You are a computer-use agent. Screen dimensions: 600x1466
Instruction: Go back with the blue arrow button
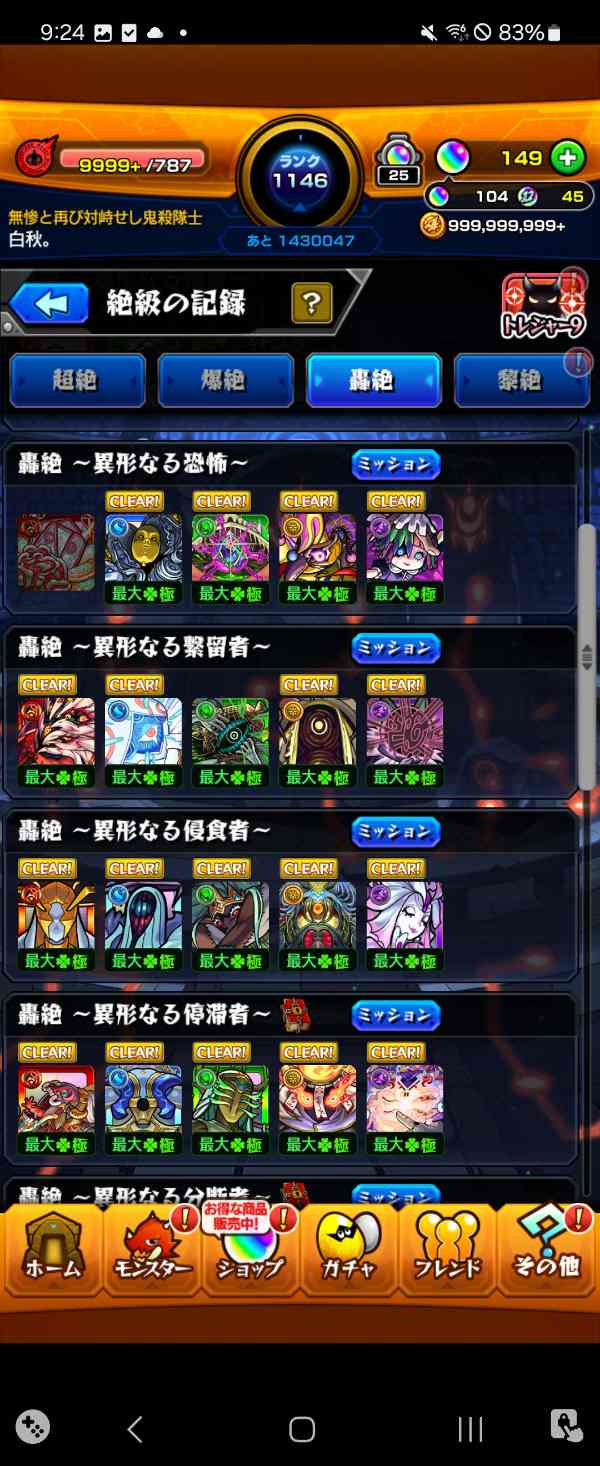(50, 303)
